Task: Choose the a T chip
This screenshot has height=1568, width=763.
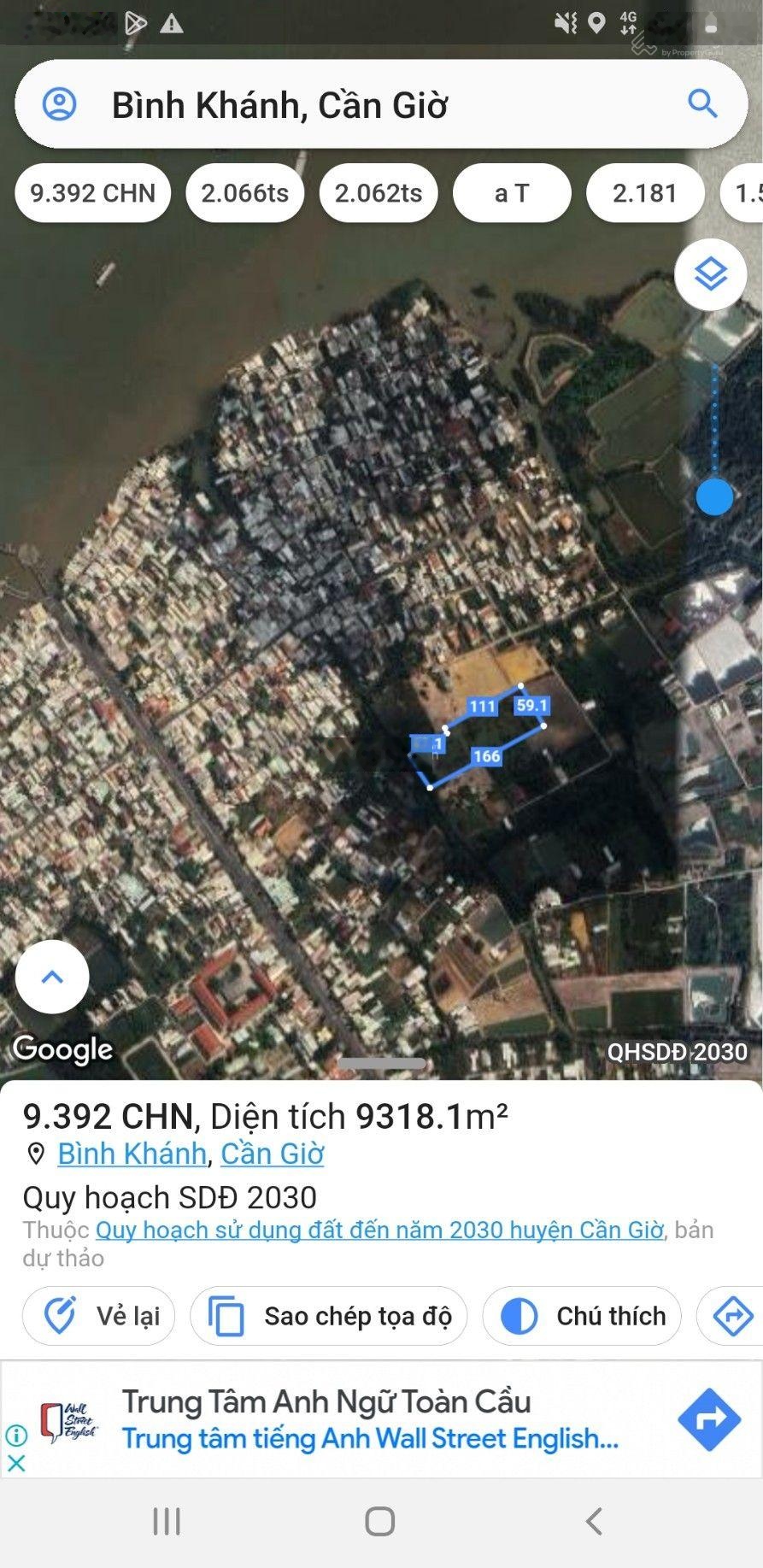Action: (x=512, y=193)
